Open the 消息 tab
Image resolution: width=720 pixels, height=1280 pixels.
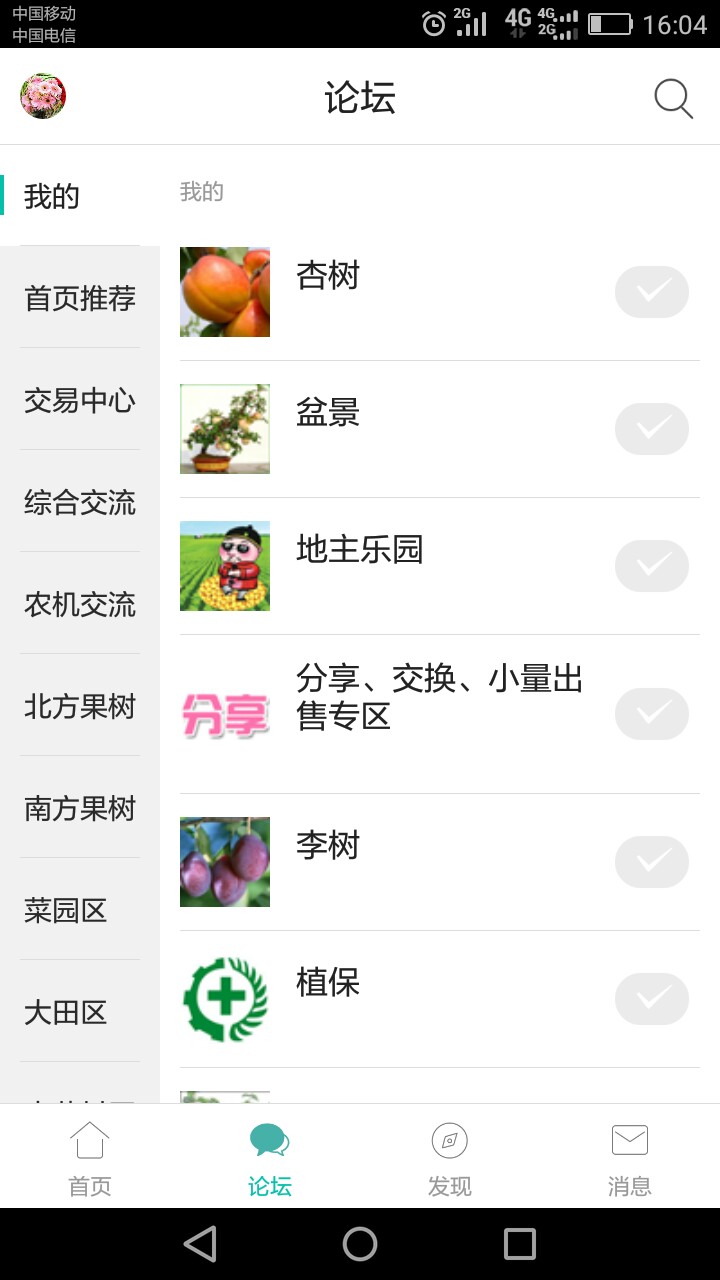tap(630, 1158)
